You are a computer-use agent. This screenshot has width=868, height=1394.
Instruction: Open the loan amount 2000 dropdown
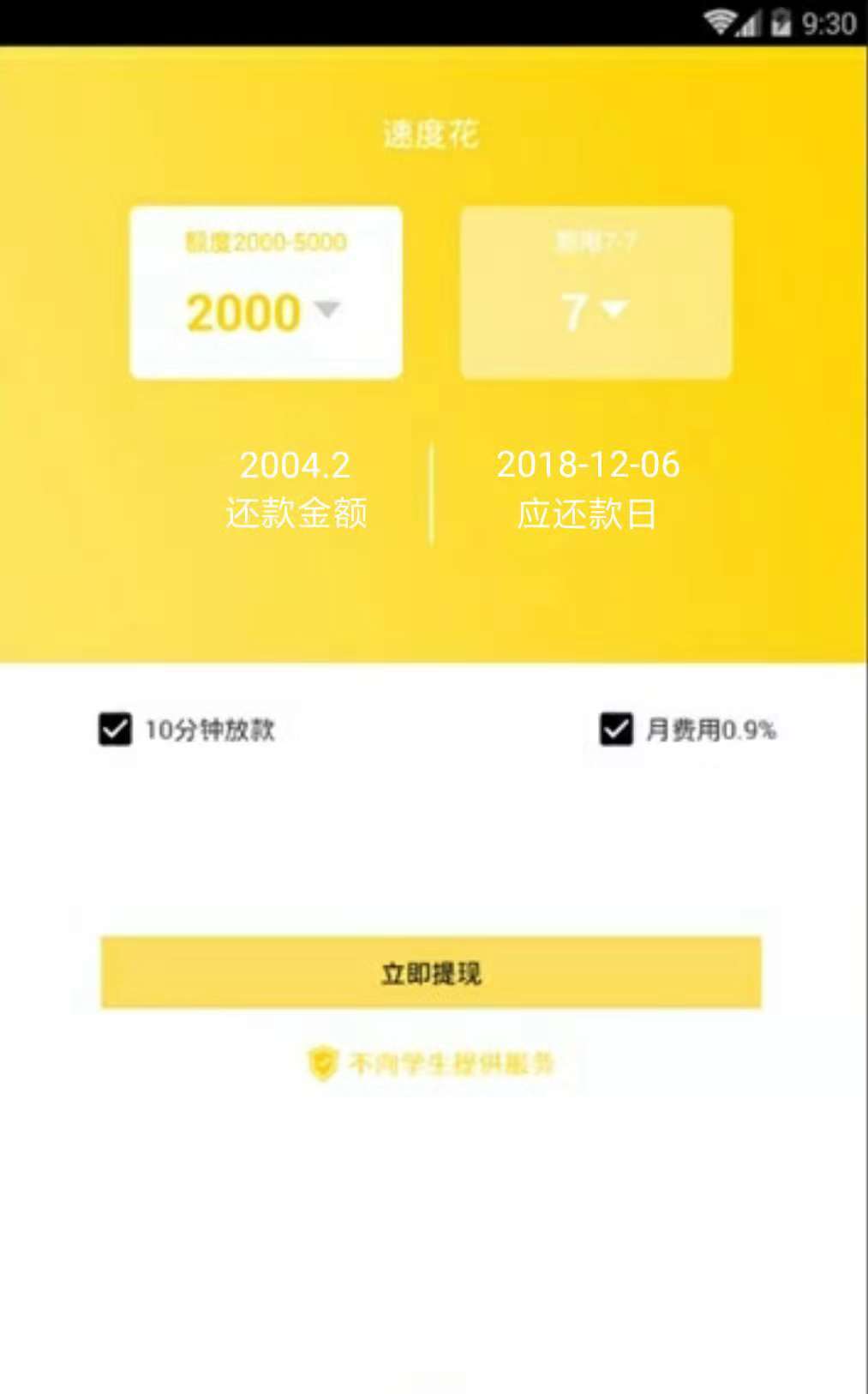266,292
